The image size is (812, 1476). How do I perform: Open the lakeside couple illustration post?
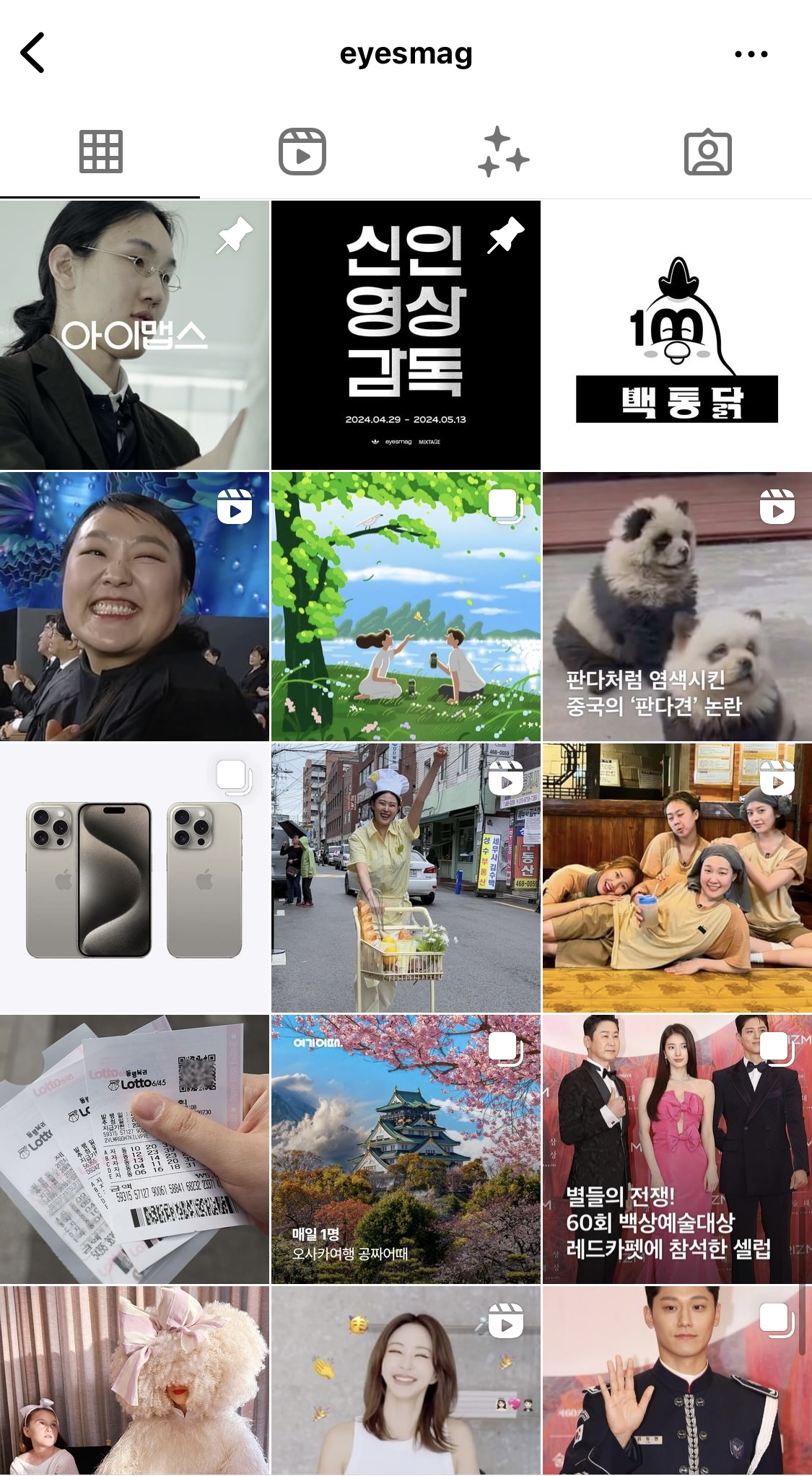click(x=406, y=606)
